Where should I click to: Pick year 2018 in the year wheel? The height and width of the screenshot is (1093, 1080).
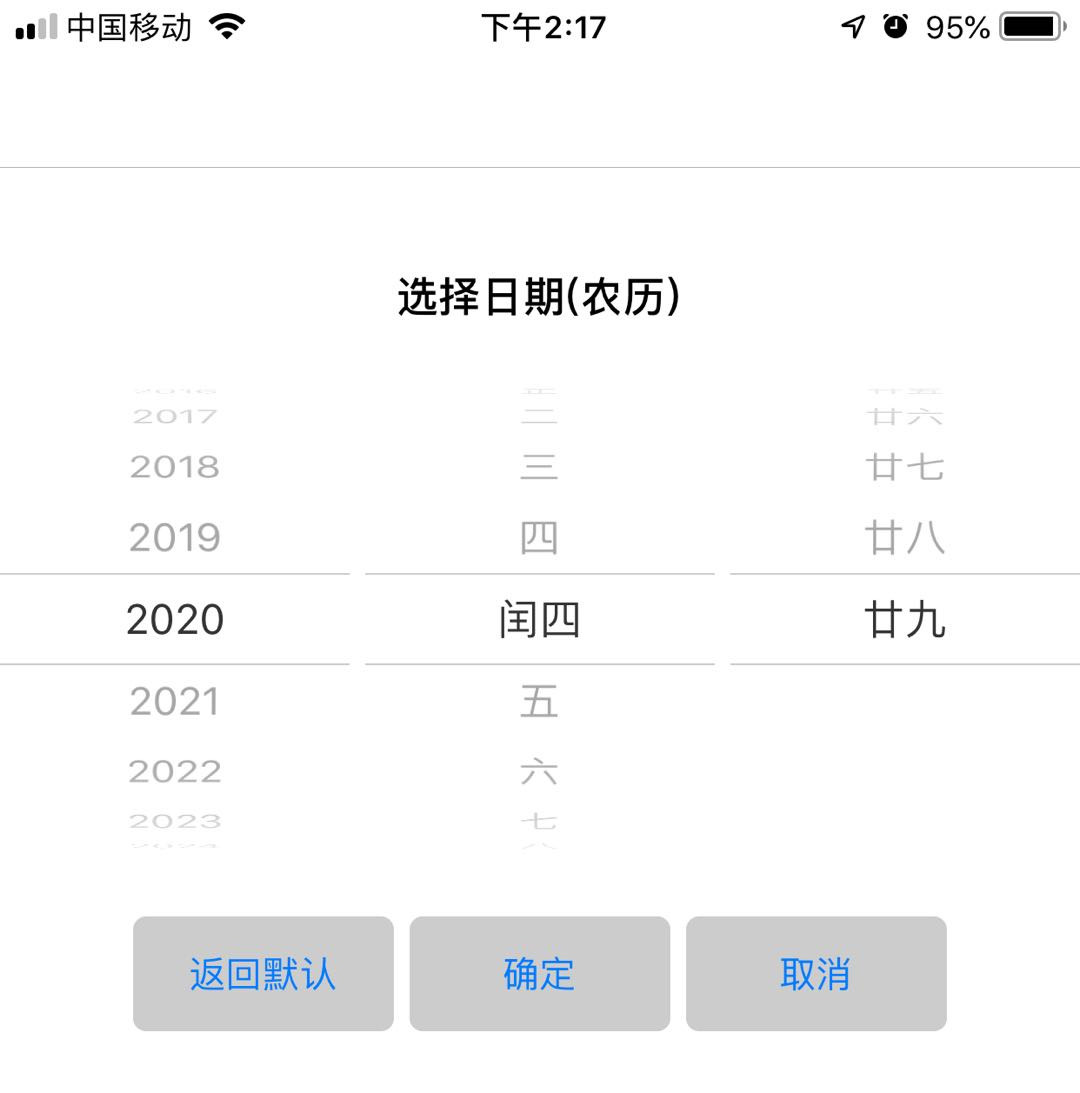click(x=175, y=466)
